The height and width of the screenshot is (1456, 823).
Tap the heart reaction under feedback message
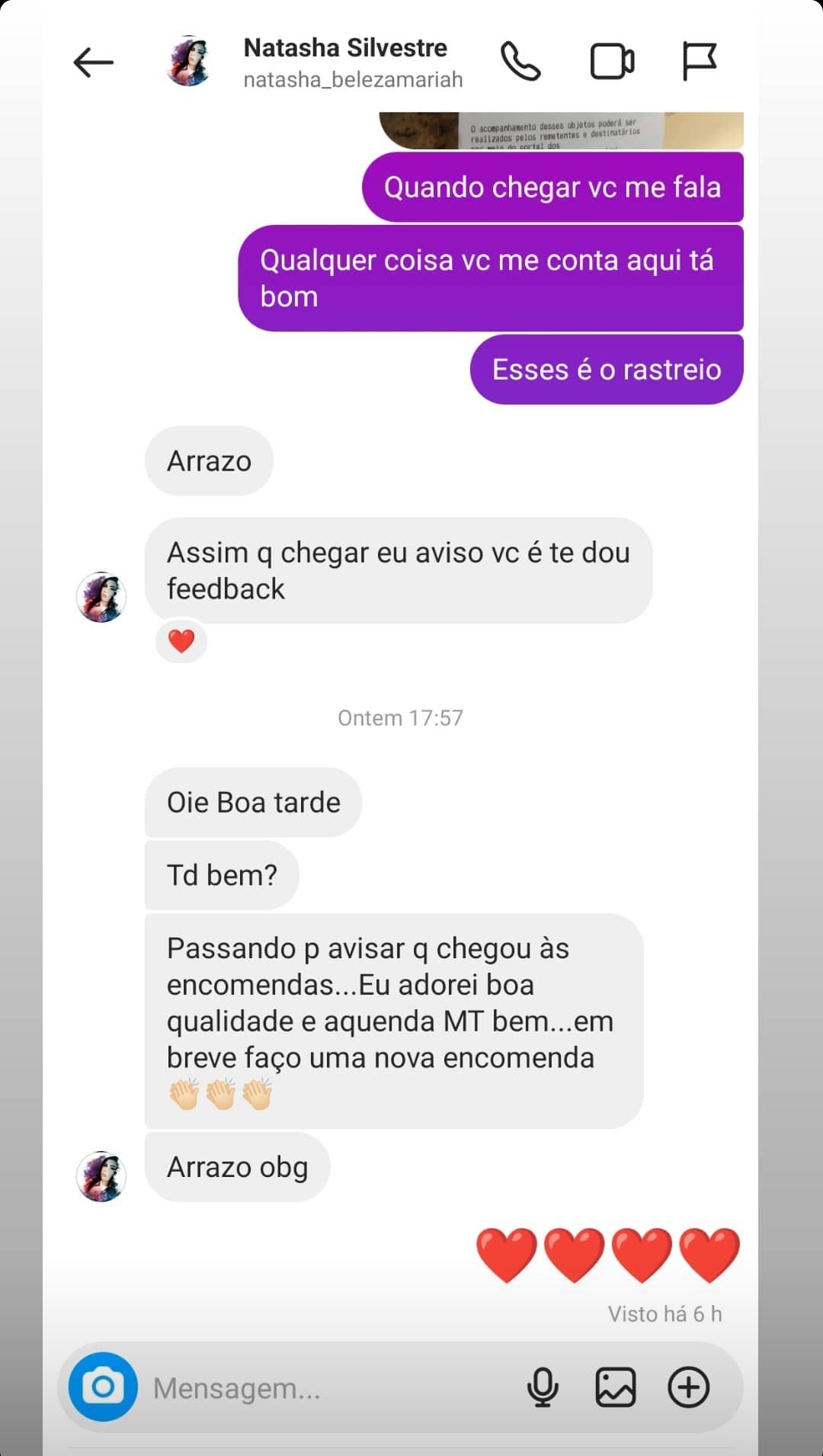[x=181, y=641]
